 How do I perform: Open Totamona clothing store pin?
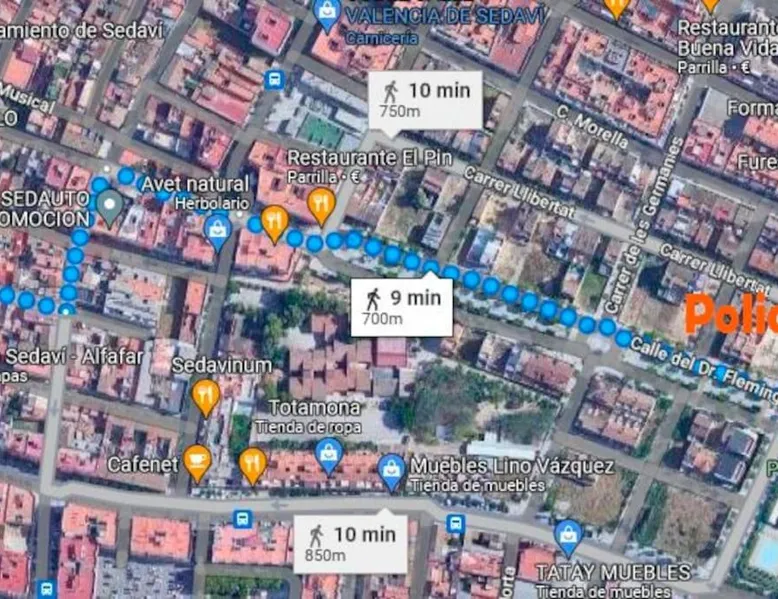tap(328, 456)
